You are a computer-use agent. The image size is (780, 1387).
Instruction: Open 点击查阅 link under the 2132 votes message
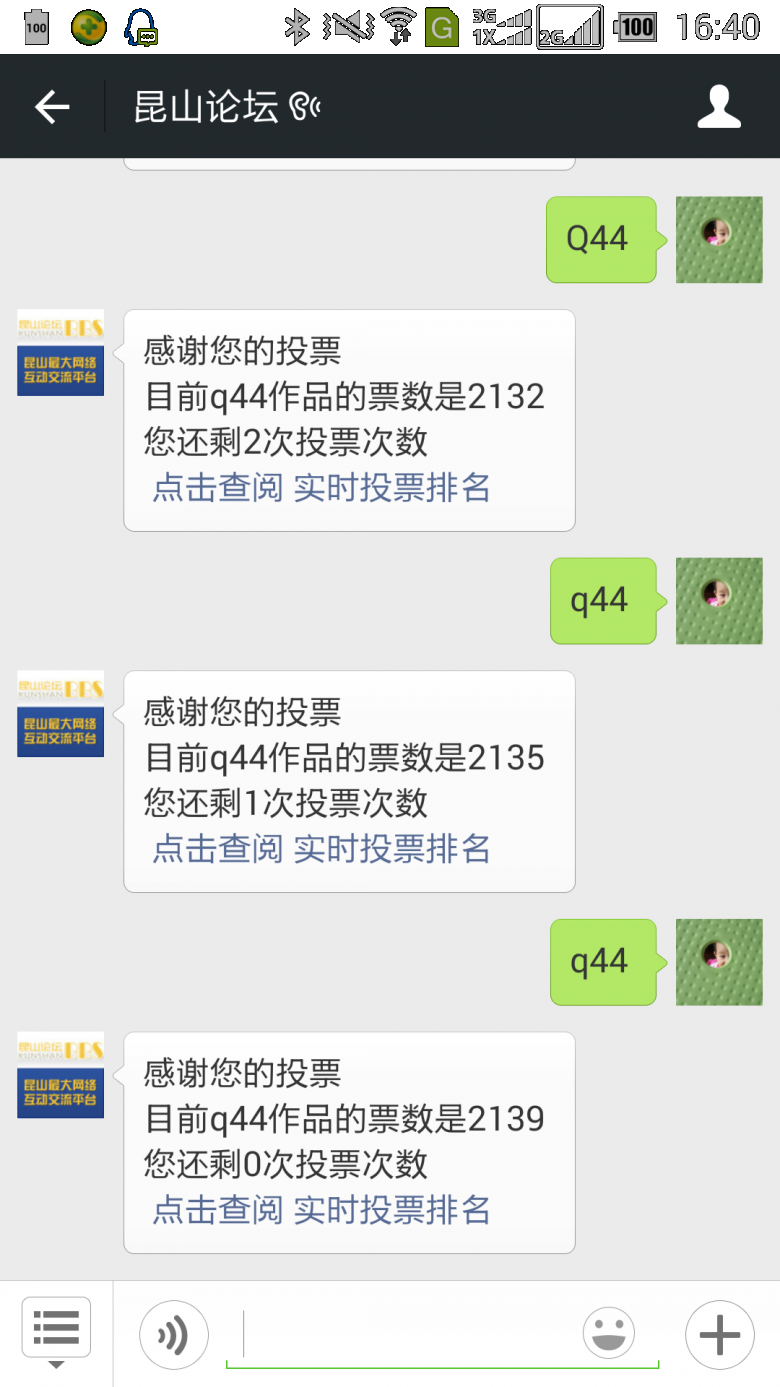(x=218, y=488)
